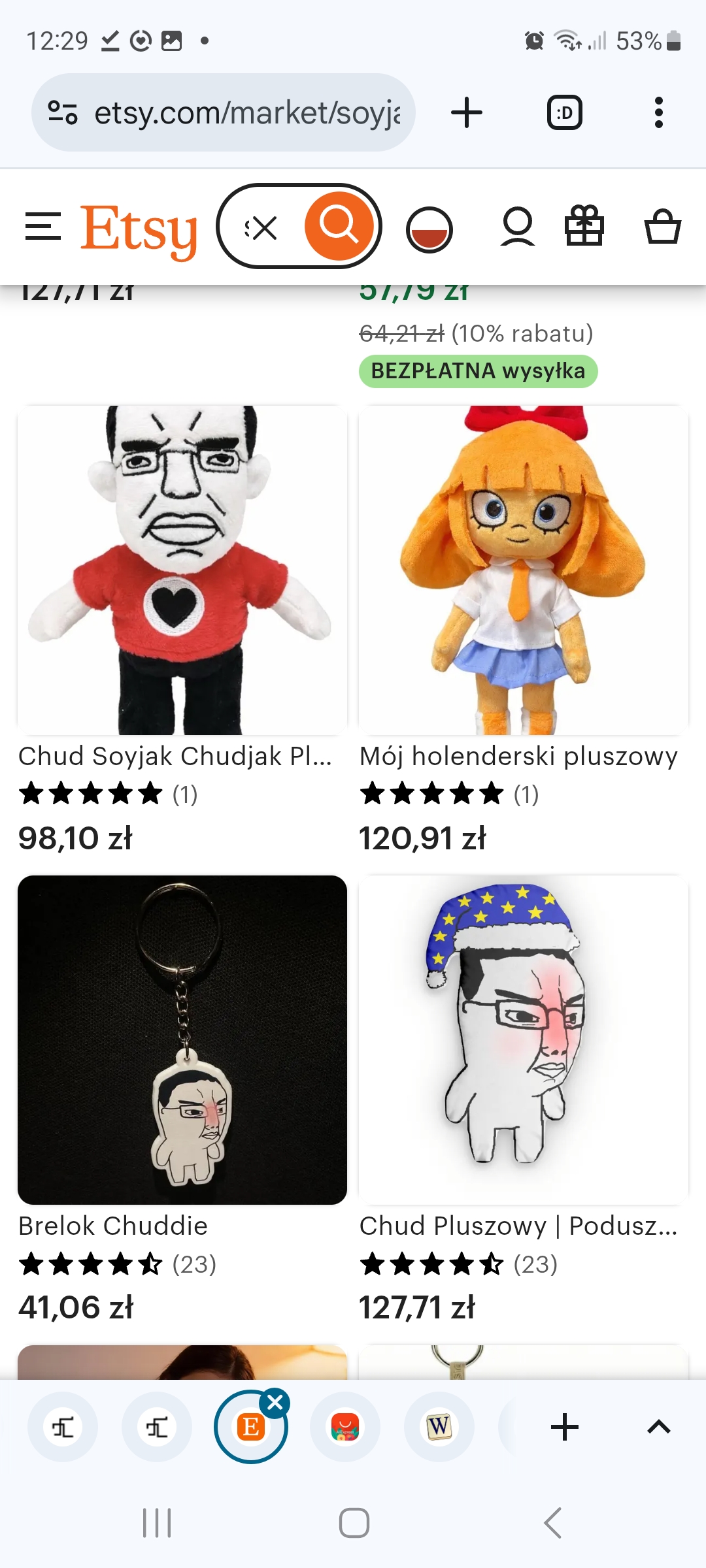Viewport: 706px width, 1568px height.
Task: Add a tab from bottom tab strip
Action: 565,1427
